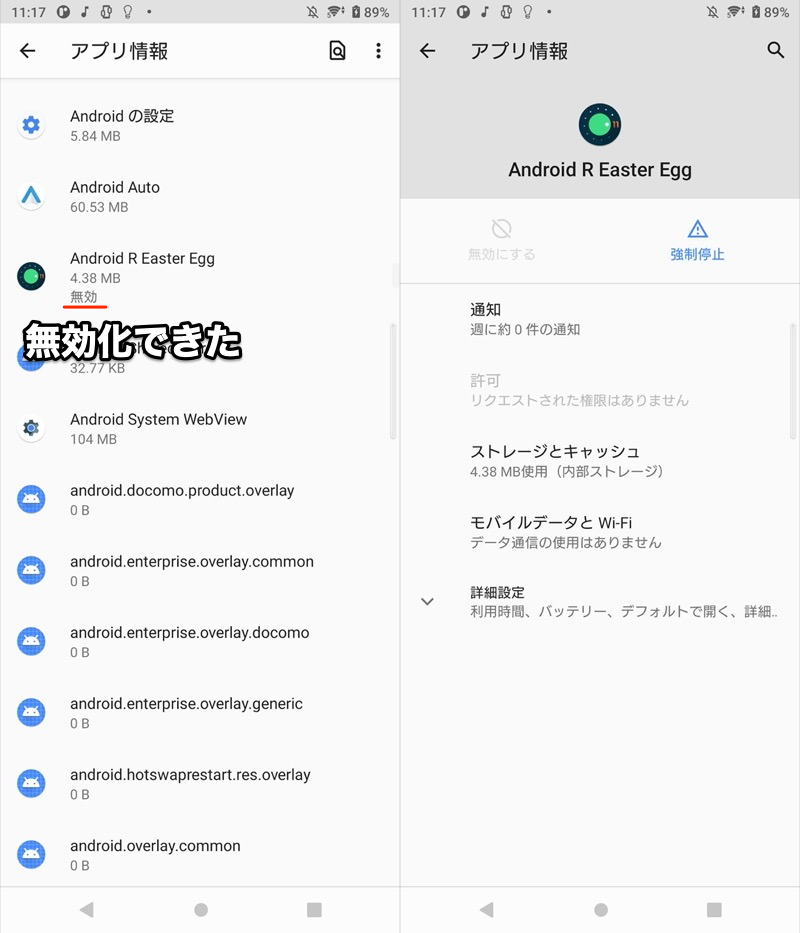Open android.enterprise.overlay.common entry
800x933 pixels.
pyautogui.click(x=192, y=570)
